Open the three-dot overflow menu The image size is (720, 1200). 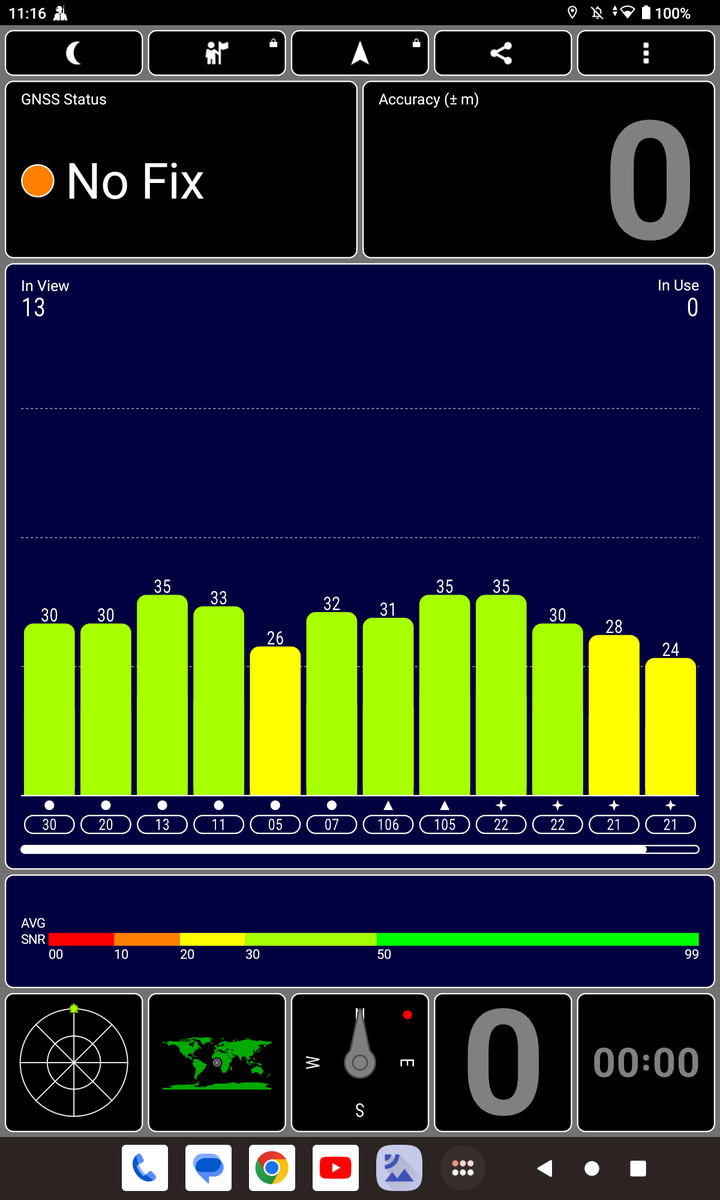coord(646,53)
